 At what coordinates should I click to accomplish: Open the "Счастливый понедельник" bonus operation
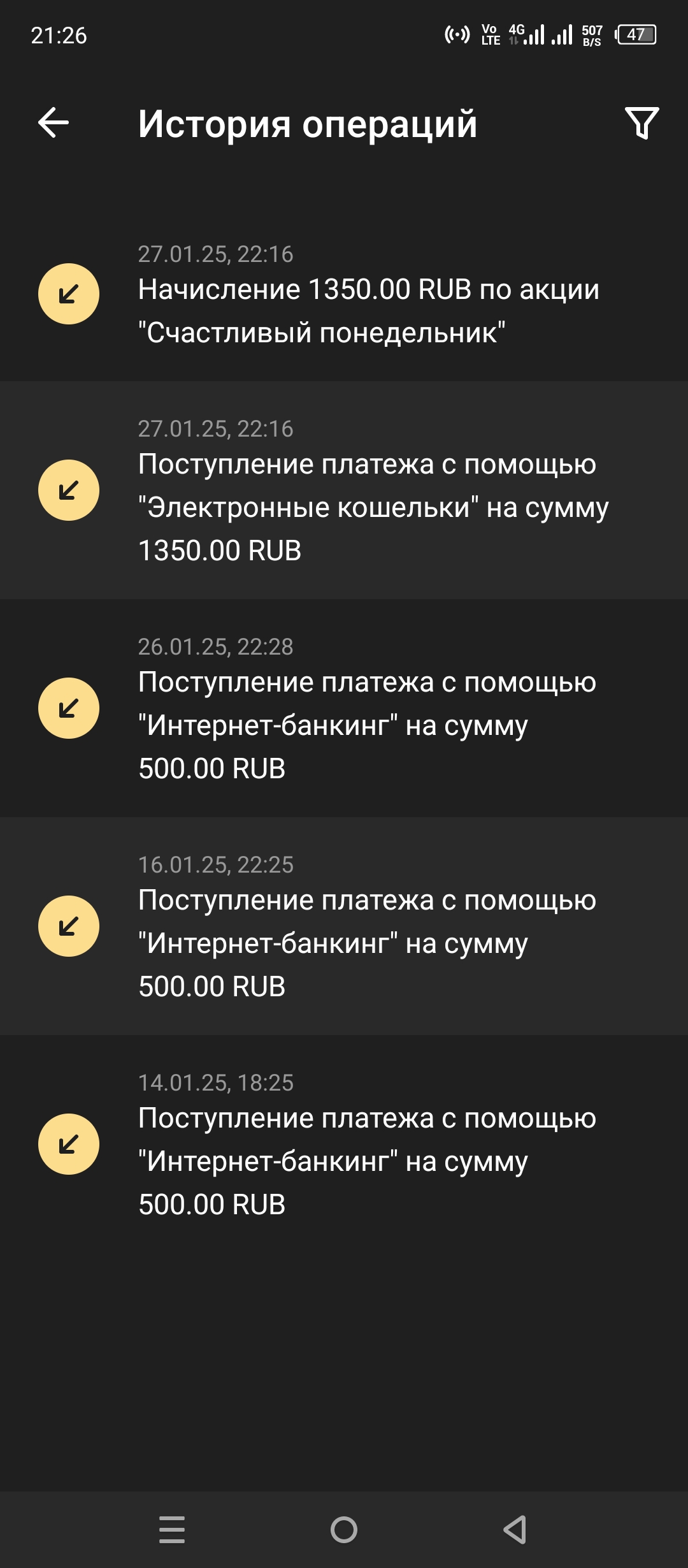coord(344,294)
